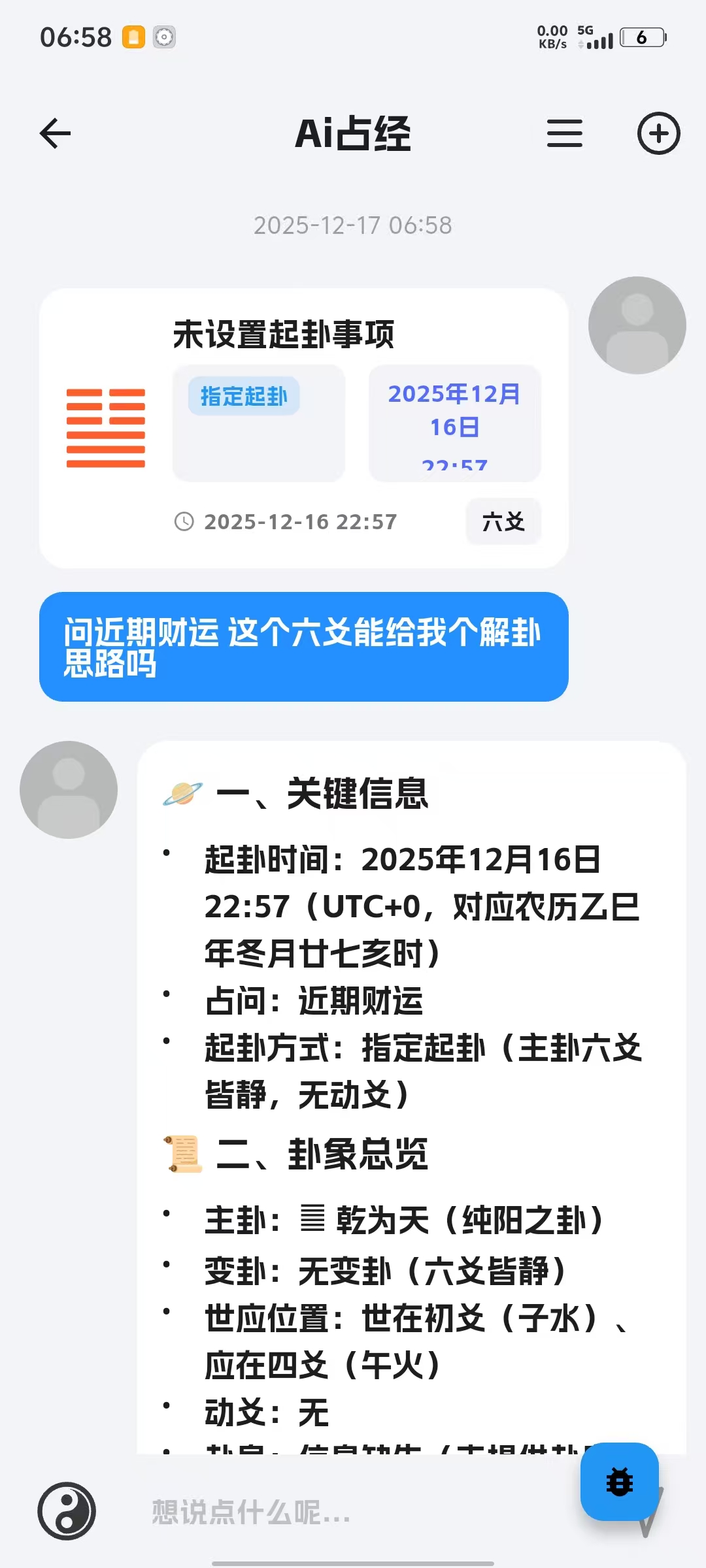Screen dimensions: 706x1568
Task: Tap the 六爻 tag on the hexagram card
Action: pos(503,522)
